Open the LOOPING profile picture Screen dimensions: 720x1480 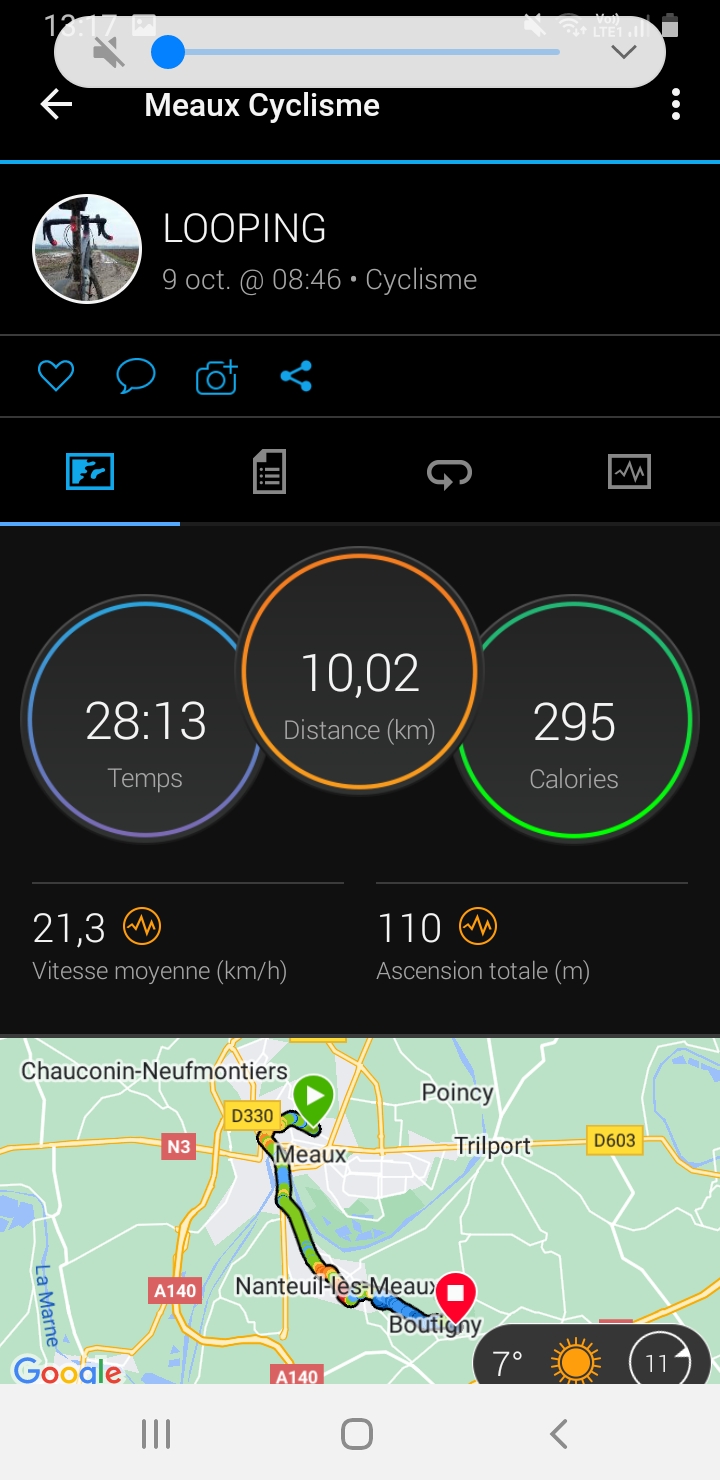coord(87,249)
